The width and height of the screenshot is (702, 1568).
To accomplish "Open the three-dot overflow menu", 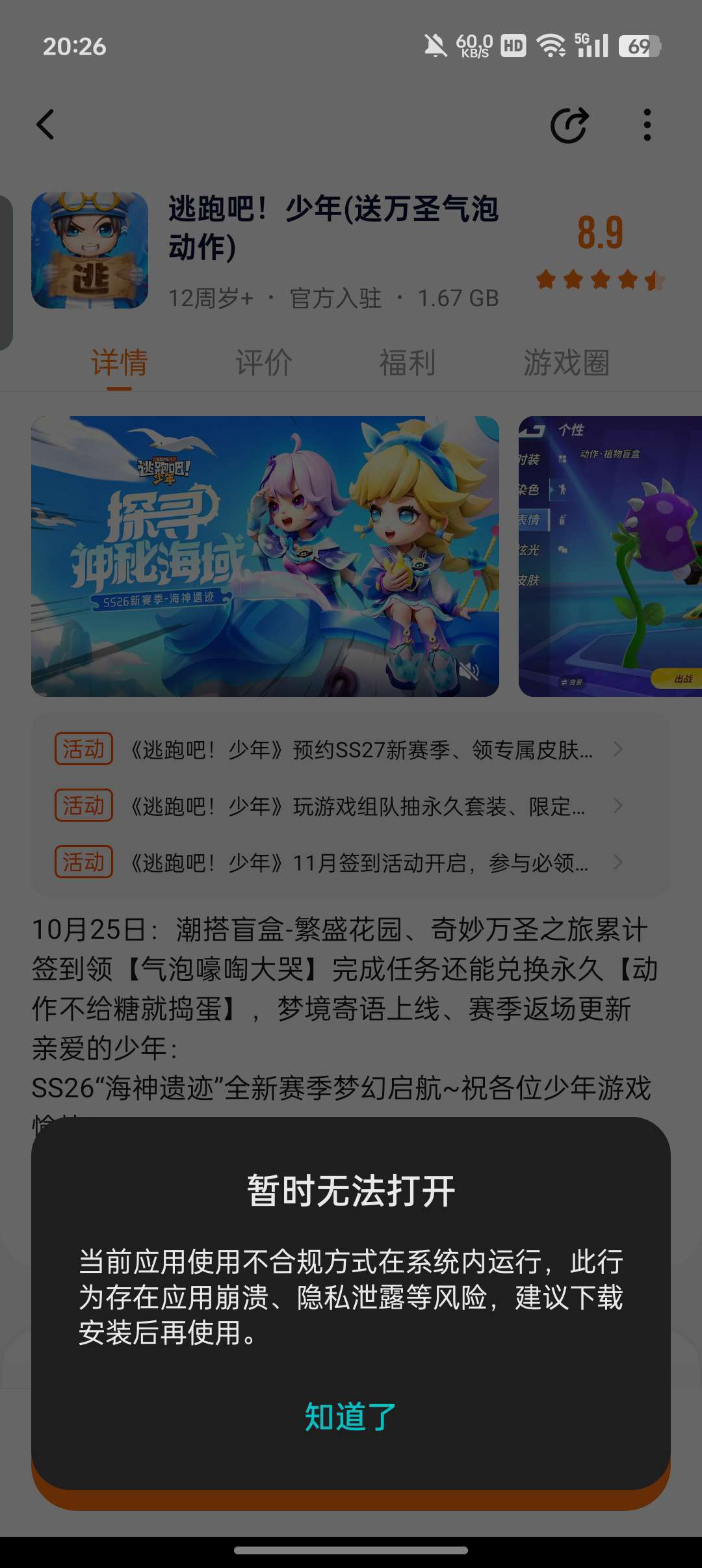I will point(647,124).
